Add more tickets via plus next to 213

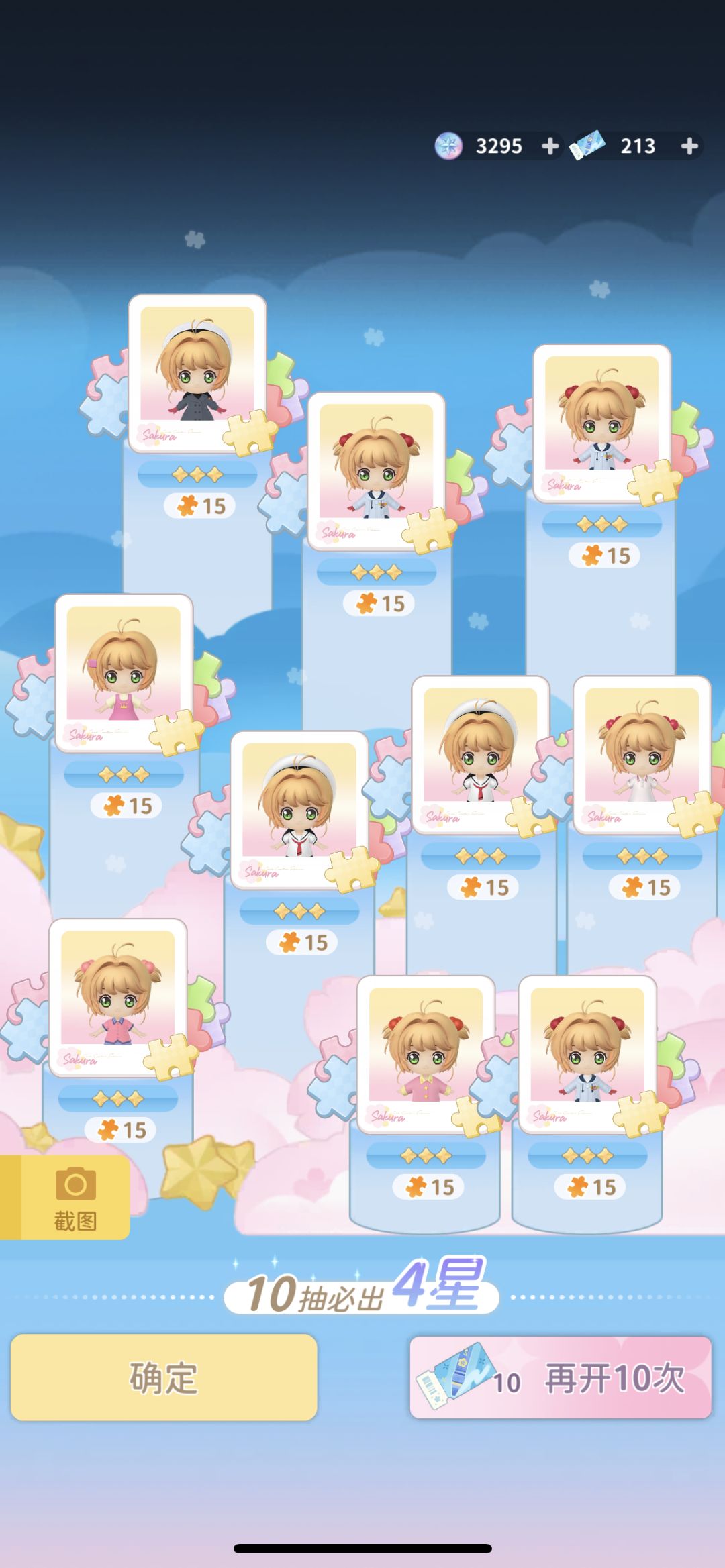coord(689,146)
